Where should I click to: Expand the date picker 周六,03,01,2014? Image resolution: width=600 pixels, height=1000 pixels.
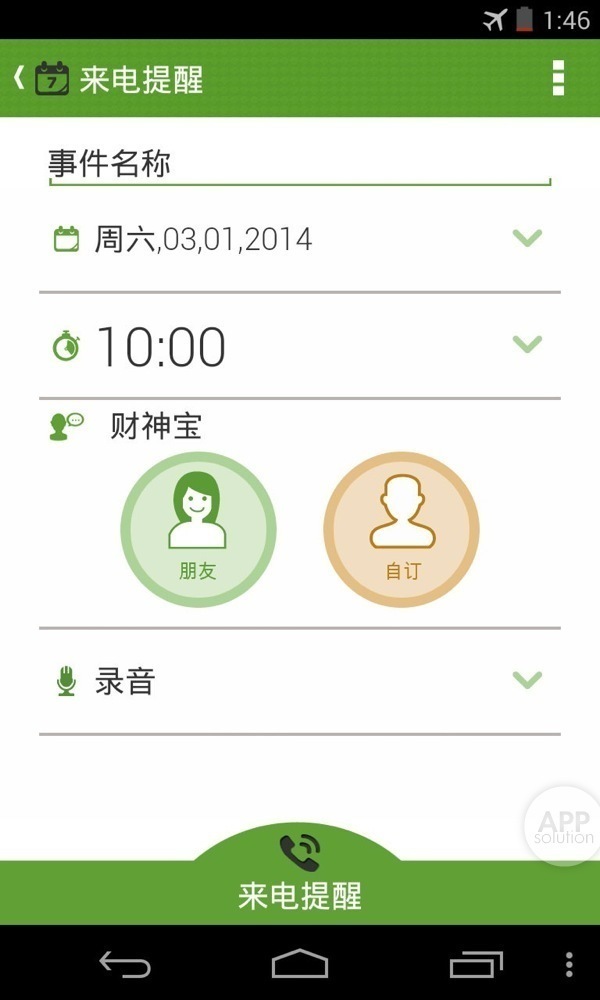(526, 238)
